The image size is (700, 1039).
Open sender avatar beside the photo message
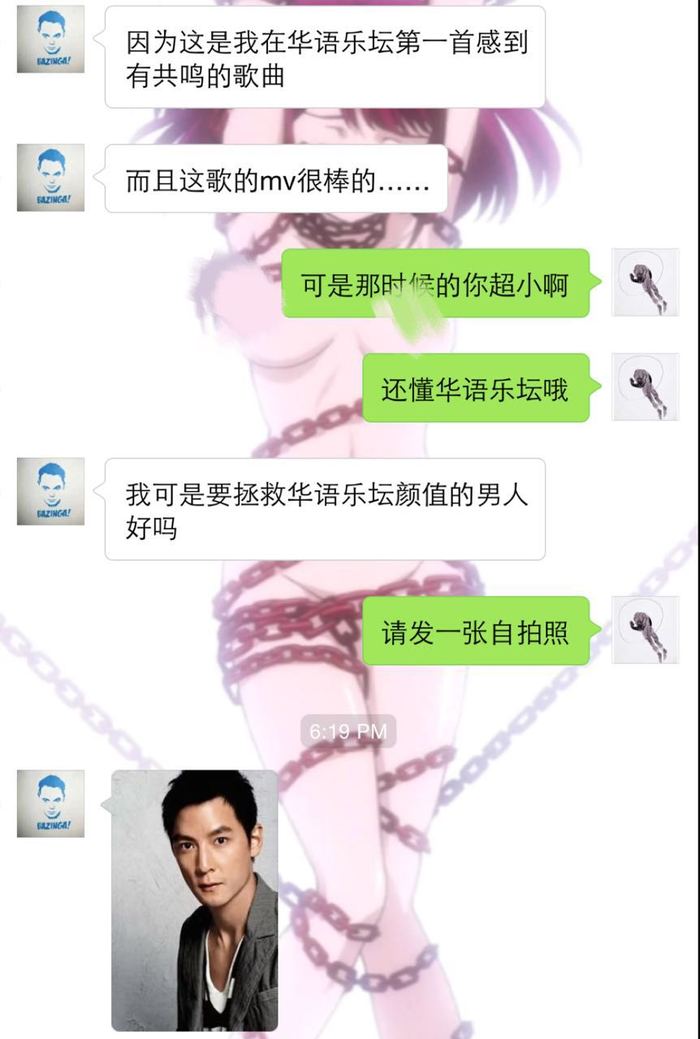pos(51,803)
